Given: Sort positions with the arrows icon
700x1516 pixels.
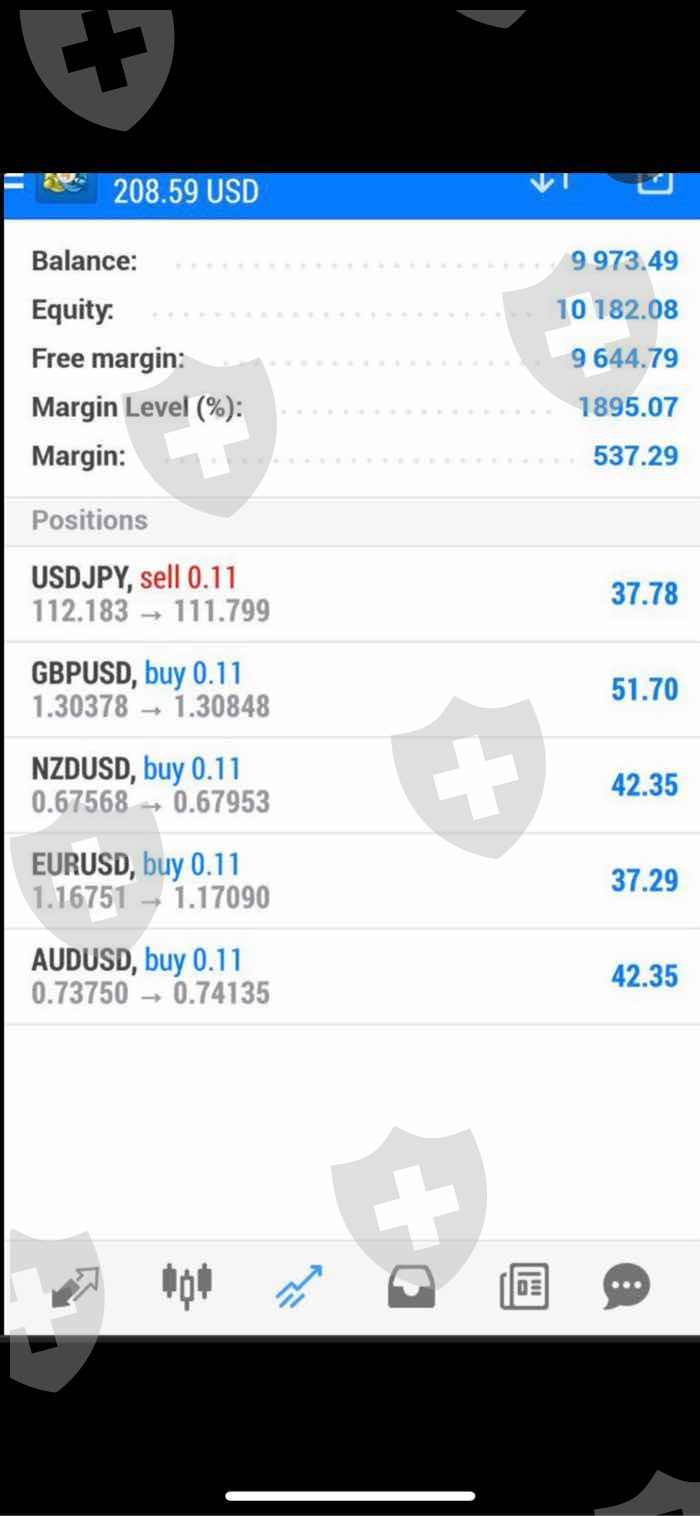Looking at the screenshot, I should coord(549,184).
